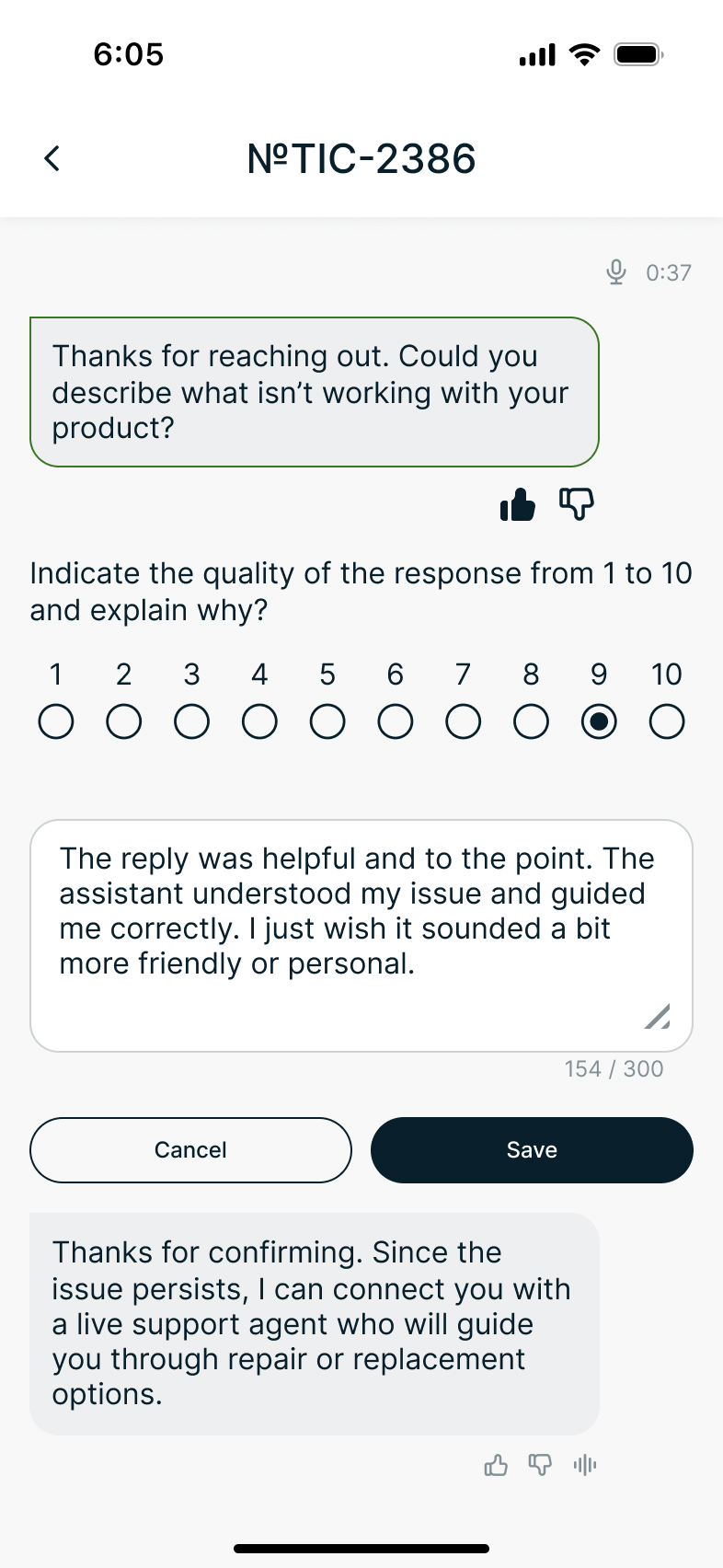Select rating 8

pyautogui.click(x=531, y=722)
